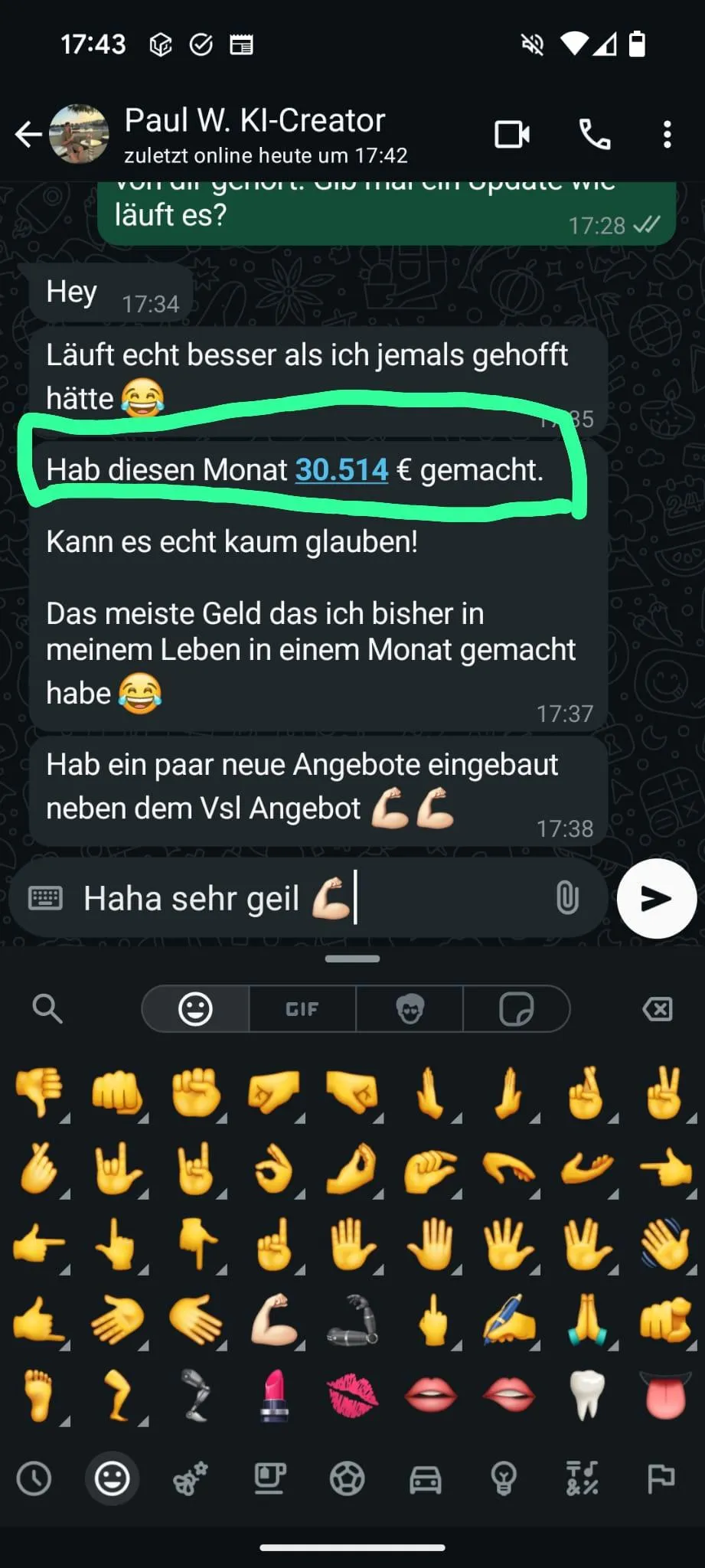This screenshot has height=1568, width=705.
Task: Go back to the chat list
Action: coord(29,135)
